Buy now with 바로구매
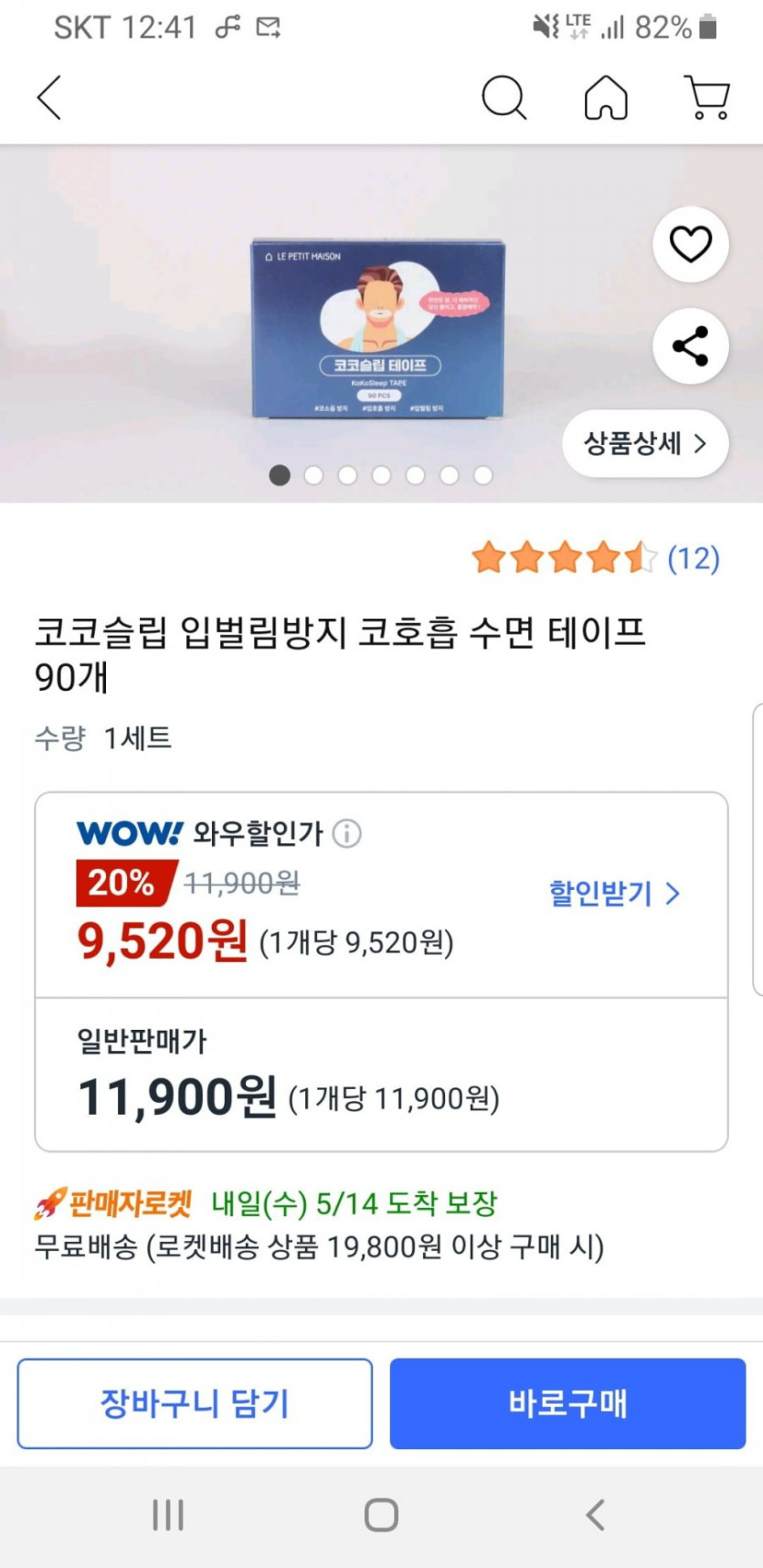The width and height of the screenshot is (763, 1568). point(567,1404)
